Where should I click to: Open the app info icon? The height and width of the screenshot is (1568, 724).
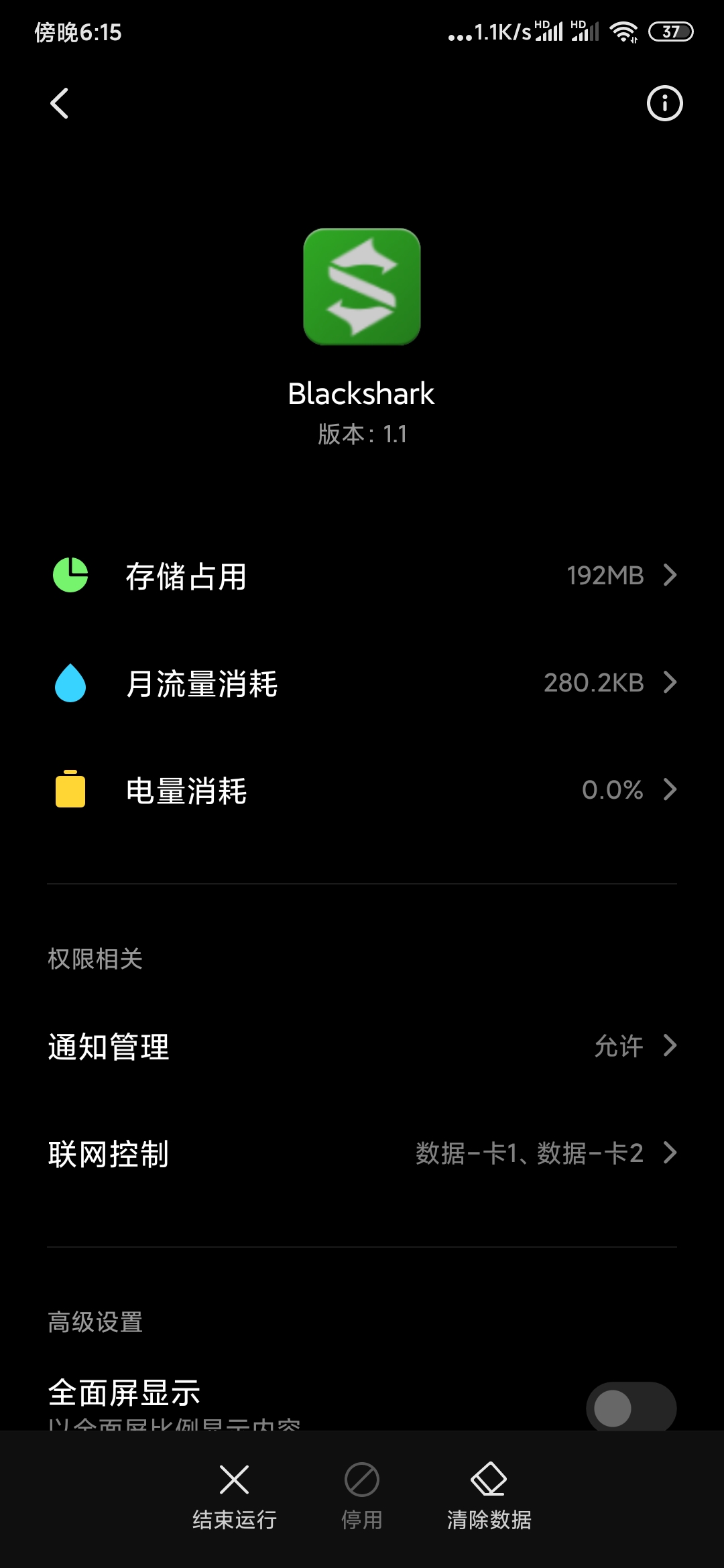coord(664,103)
